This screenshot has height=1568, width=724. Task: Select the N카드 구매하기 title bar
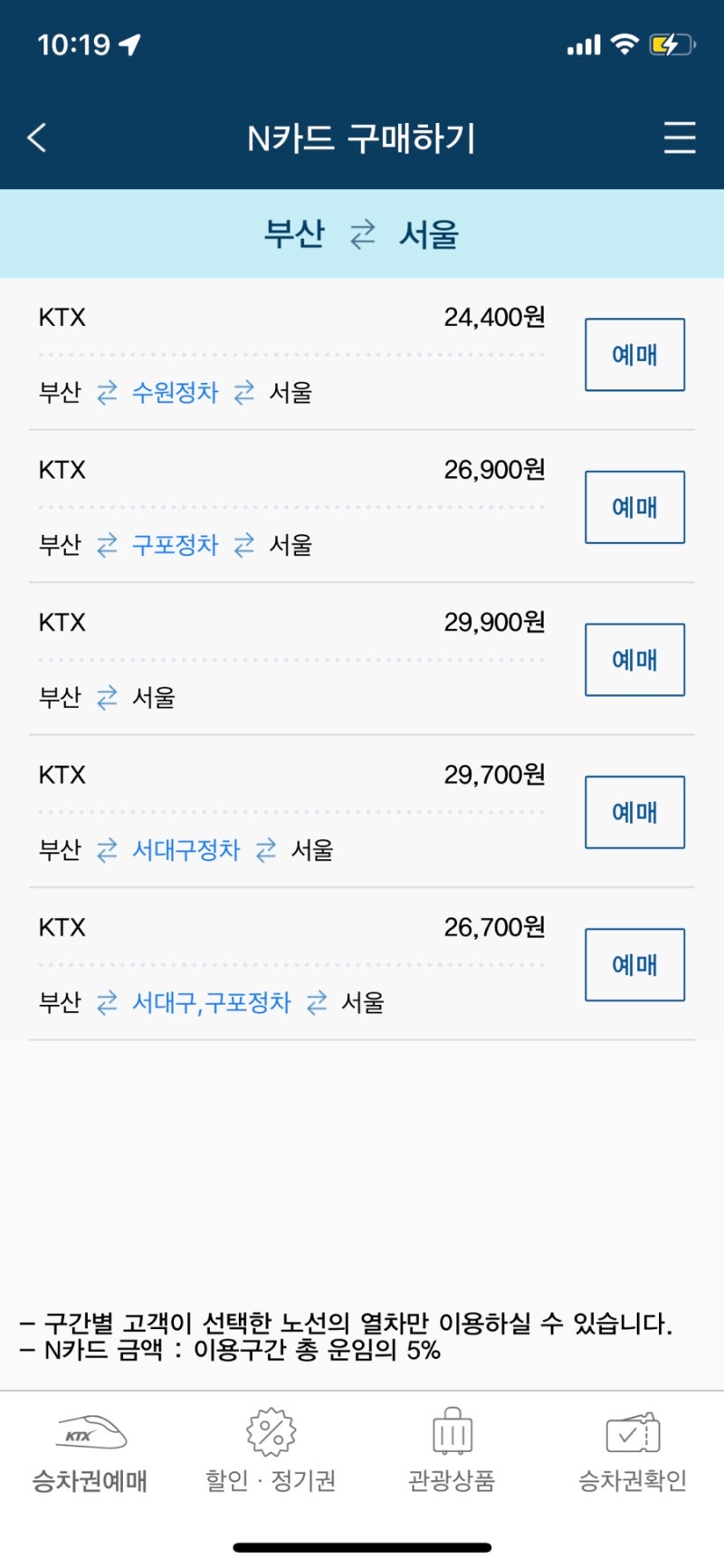tap(362, 138)
